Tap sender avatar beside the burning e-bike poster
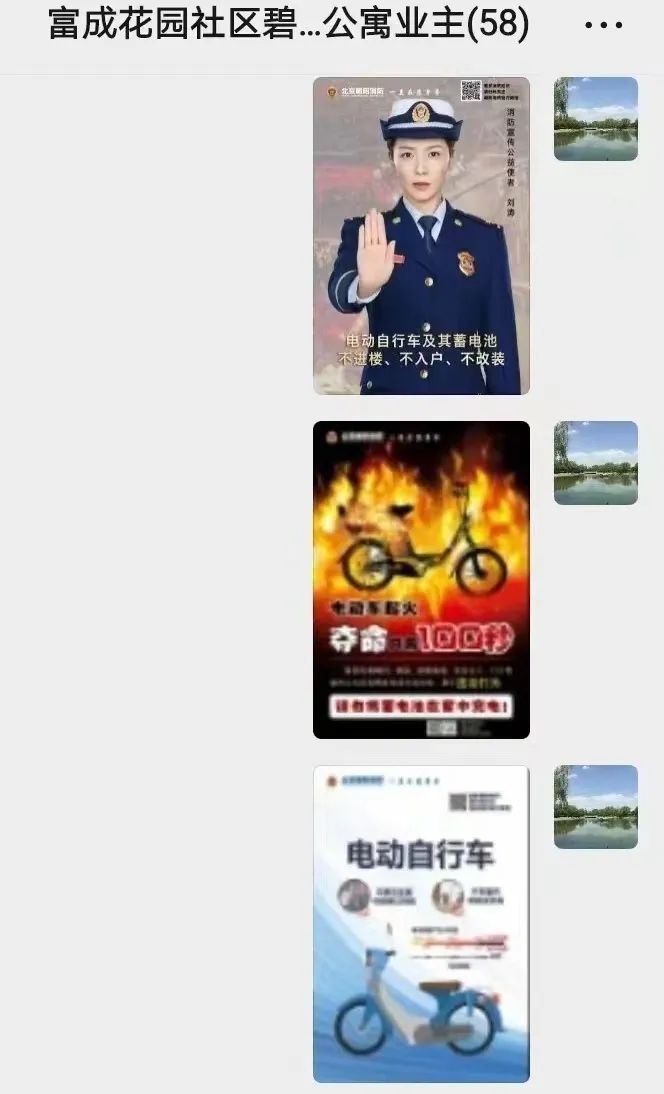664x1094 pixels. click(x=596, y=463)
